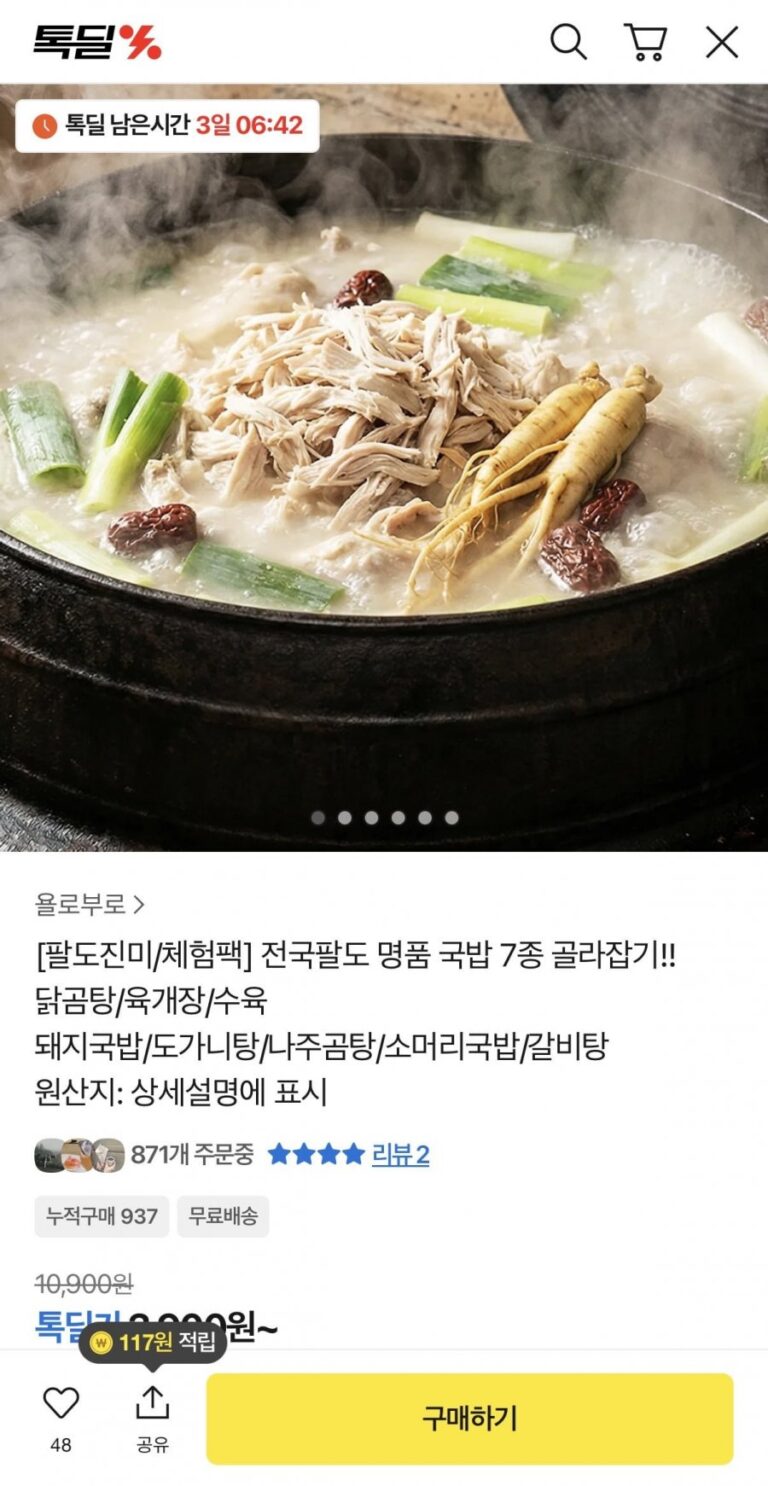
Task: Add product to wishlist with heart icon
Action: pos(61,1404)
